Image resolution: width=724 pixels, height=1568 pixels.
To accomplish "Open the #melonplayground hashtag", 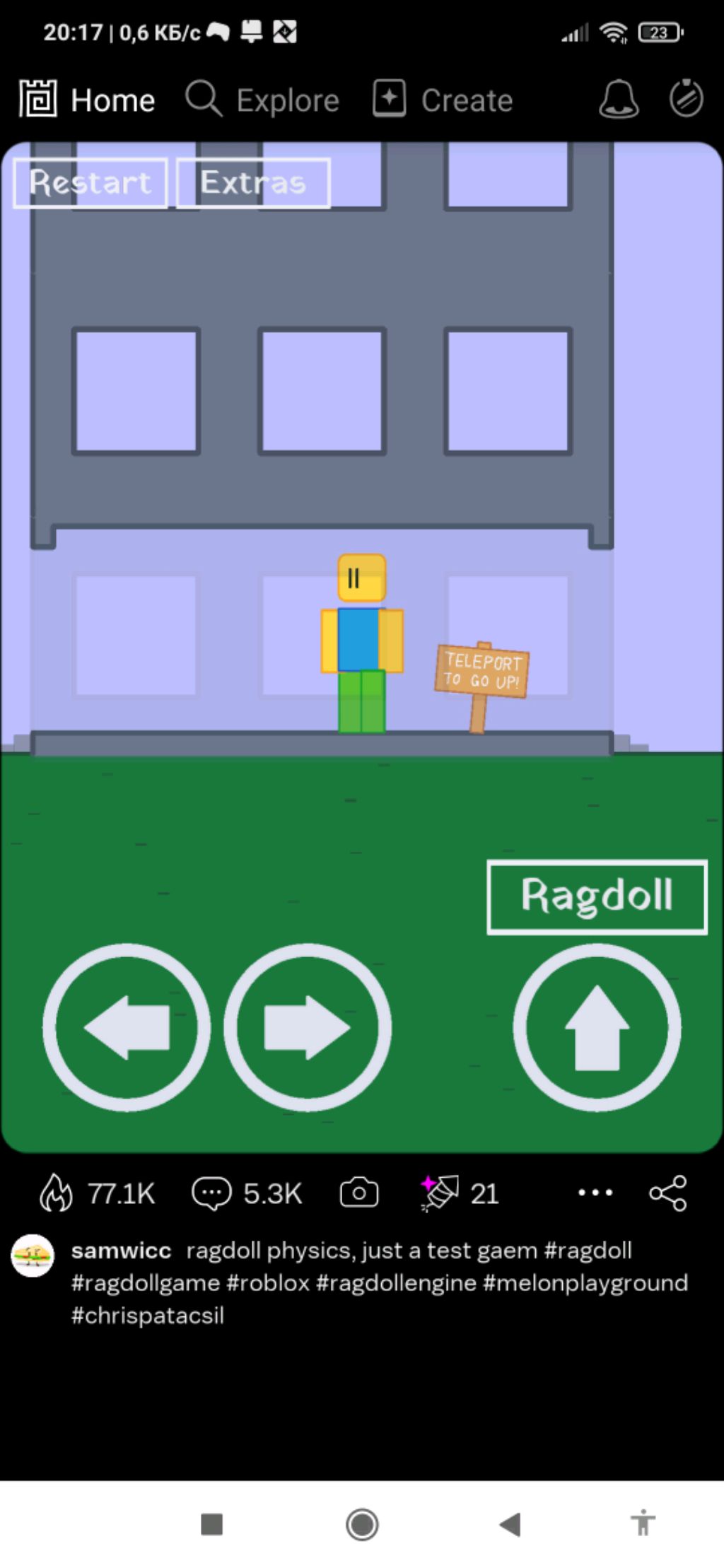I will click(585, 1282).
